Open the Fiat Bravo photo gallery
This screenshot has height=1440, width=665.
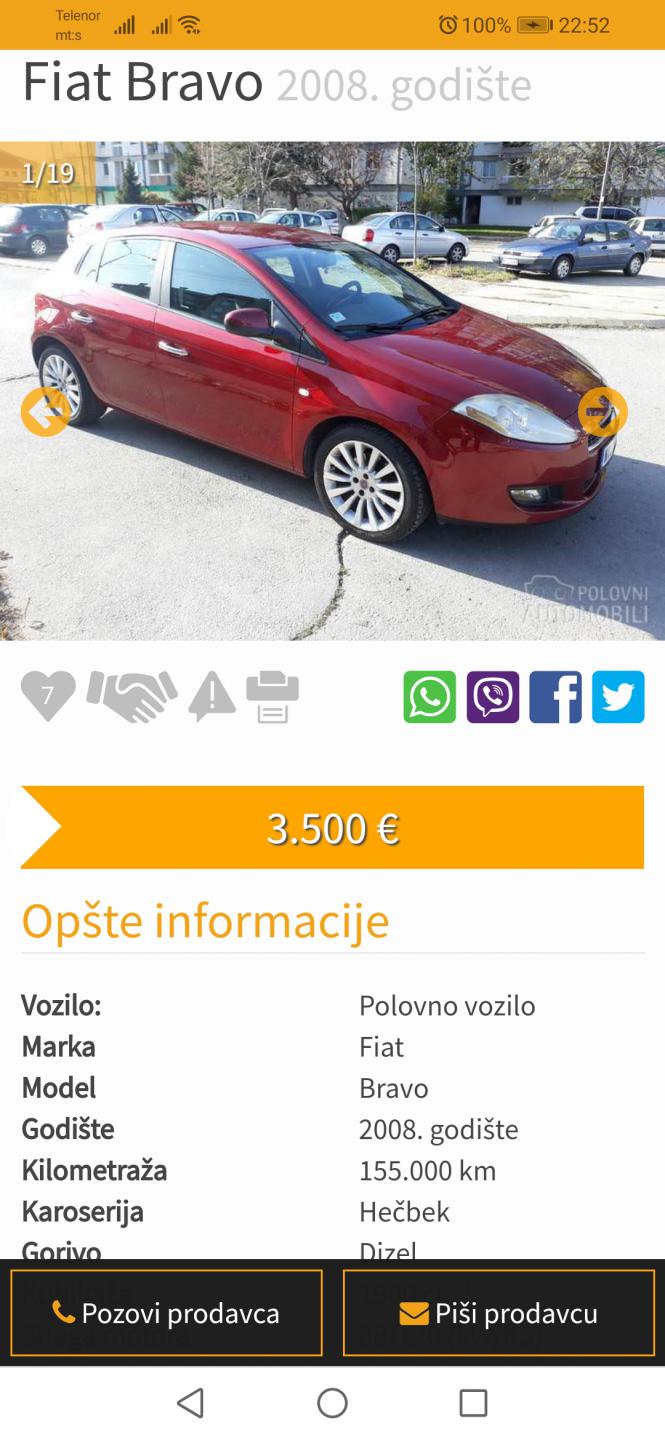[332, 390]
